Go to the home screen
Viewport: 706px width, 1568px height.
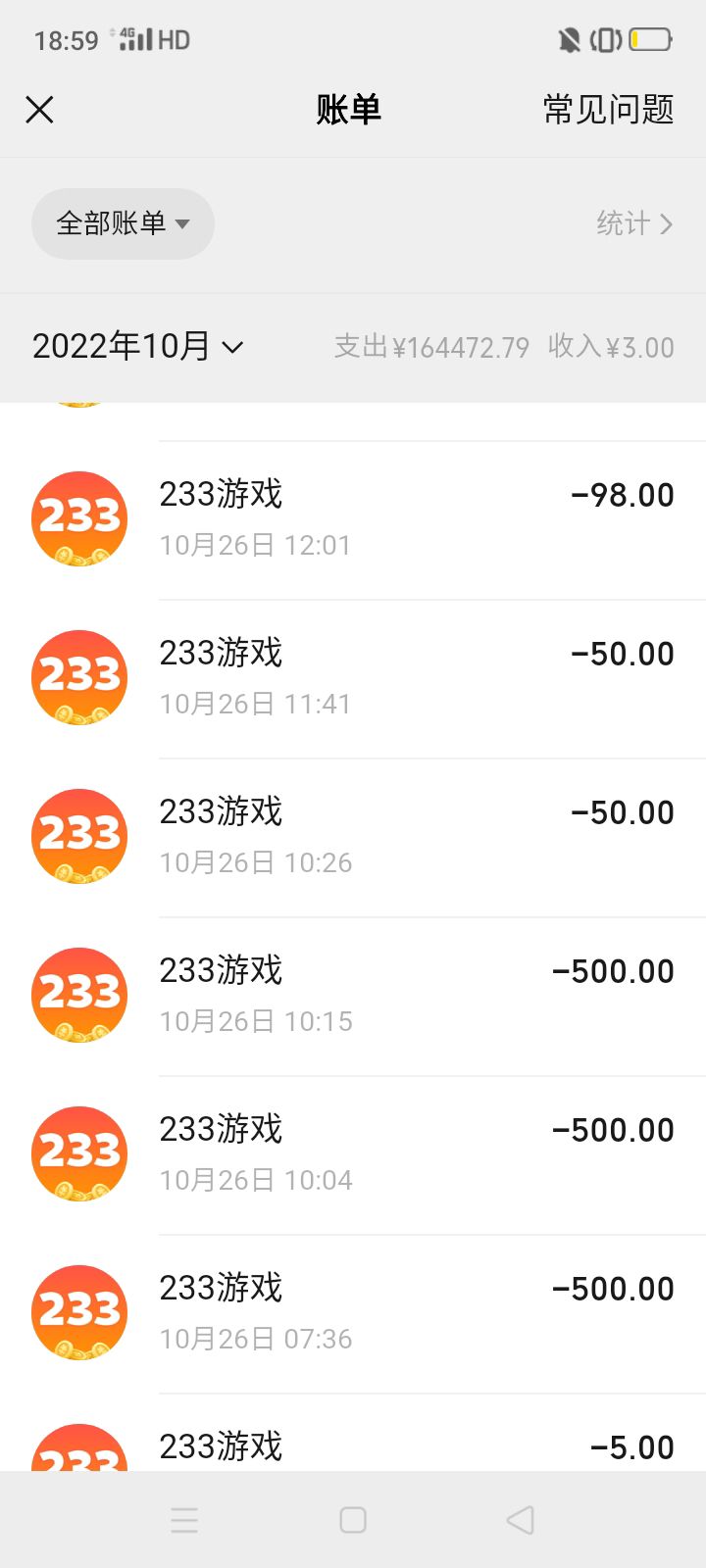coord(353,1520)
